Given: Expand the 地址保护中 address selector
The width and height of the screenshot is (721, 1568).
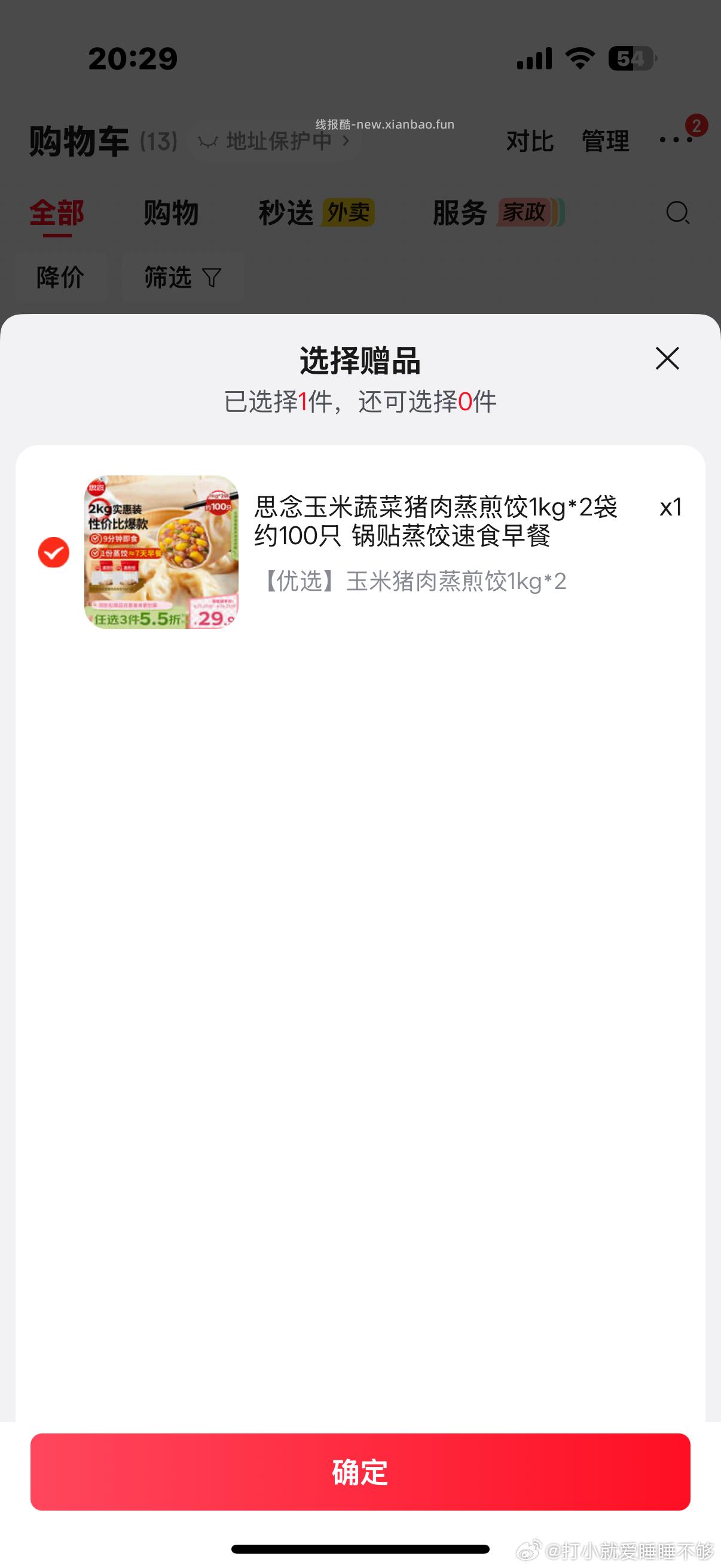Looking at the screenshot, I should click(x=277, y=141).
